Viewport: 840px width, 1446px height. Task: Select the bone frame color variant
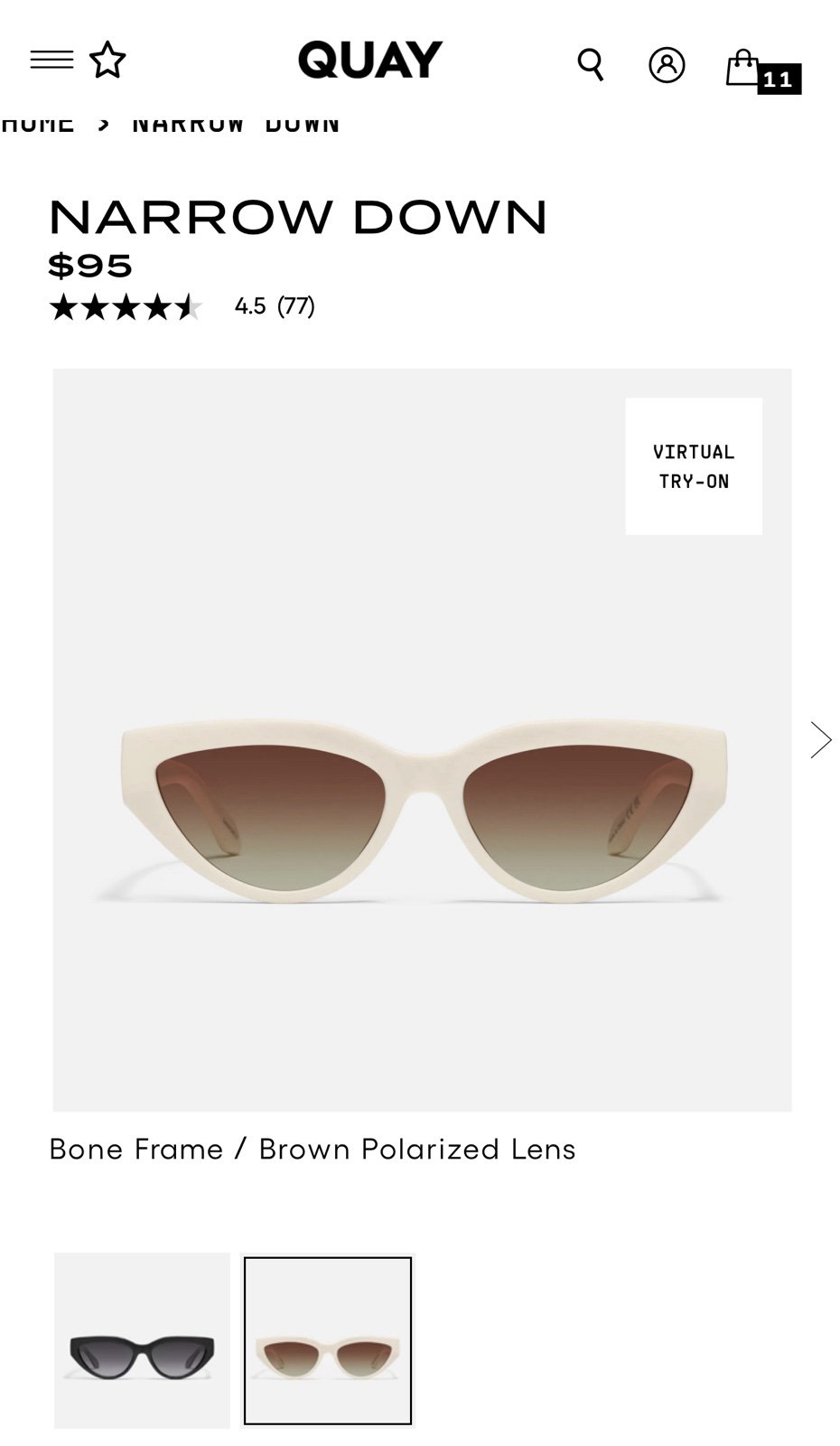coord(328,1339)
